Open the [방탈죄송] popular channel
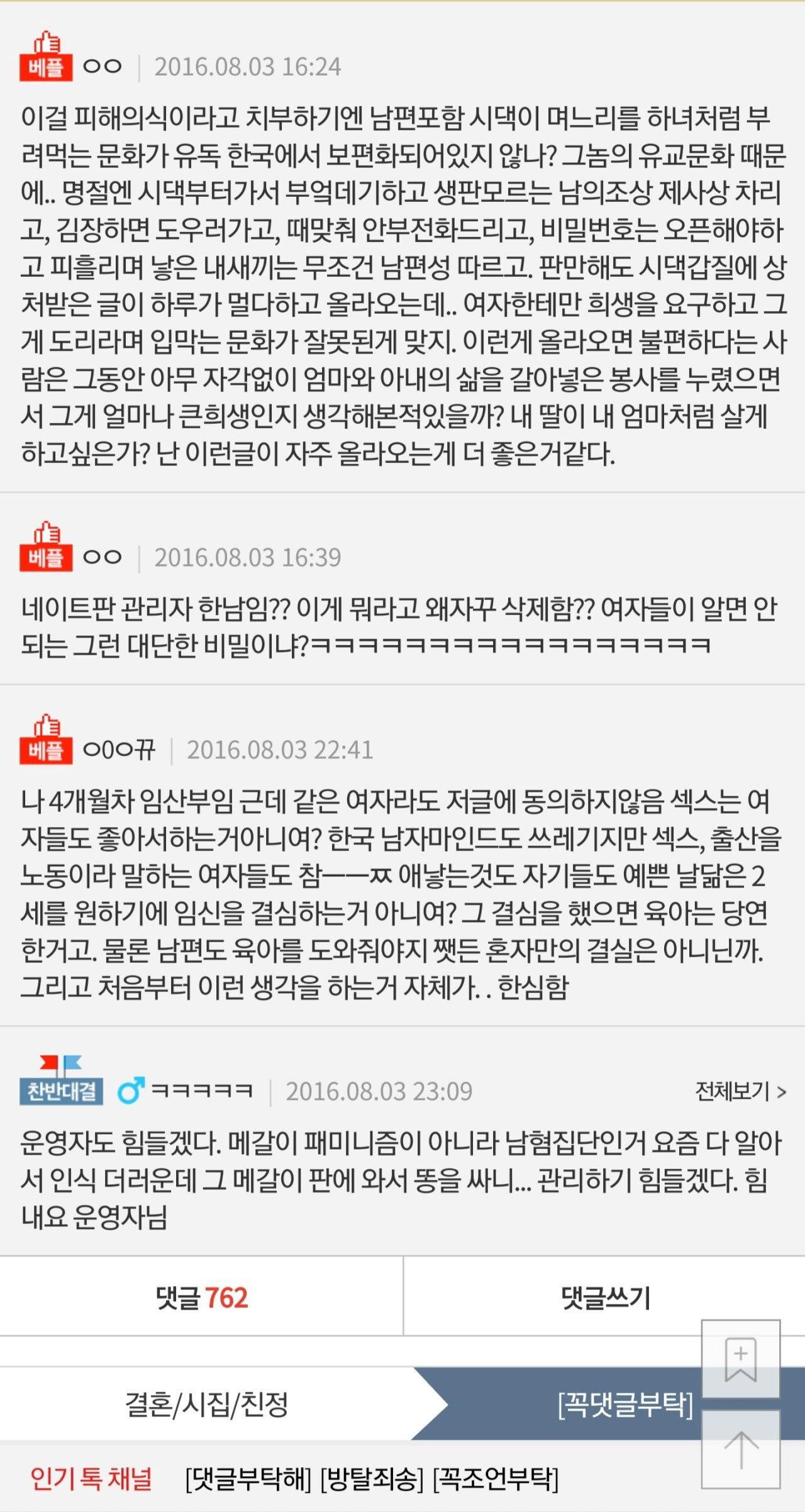The image size is (805, 1512). tap(372, 1478)
